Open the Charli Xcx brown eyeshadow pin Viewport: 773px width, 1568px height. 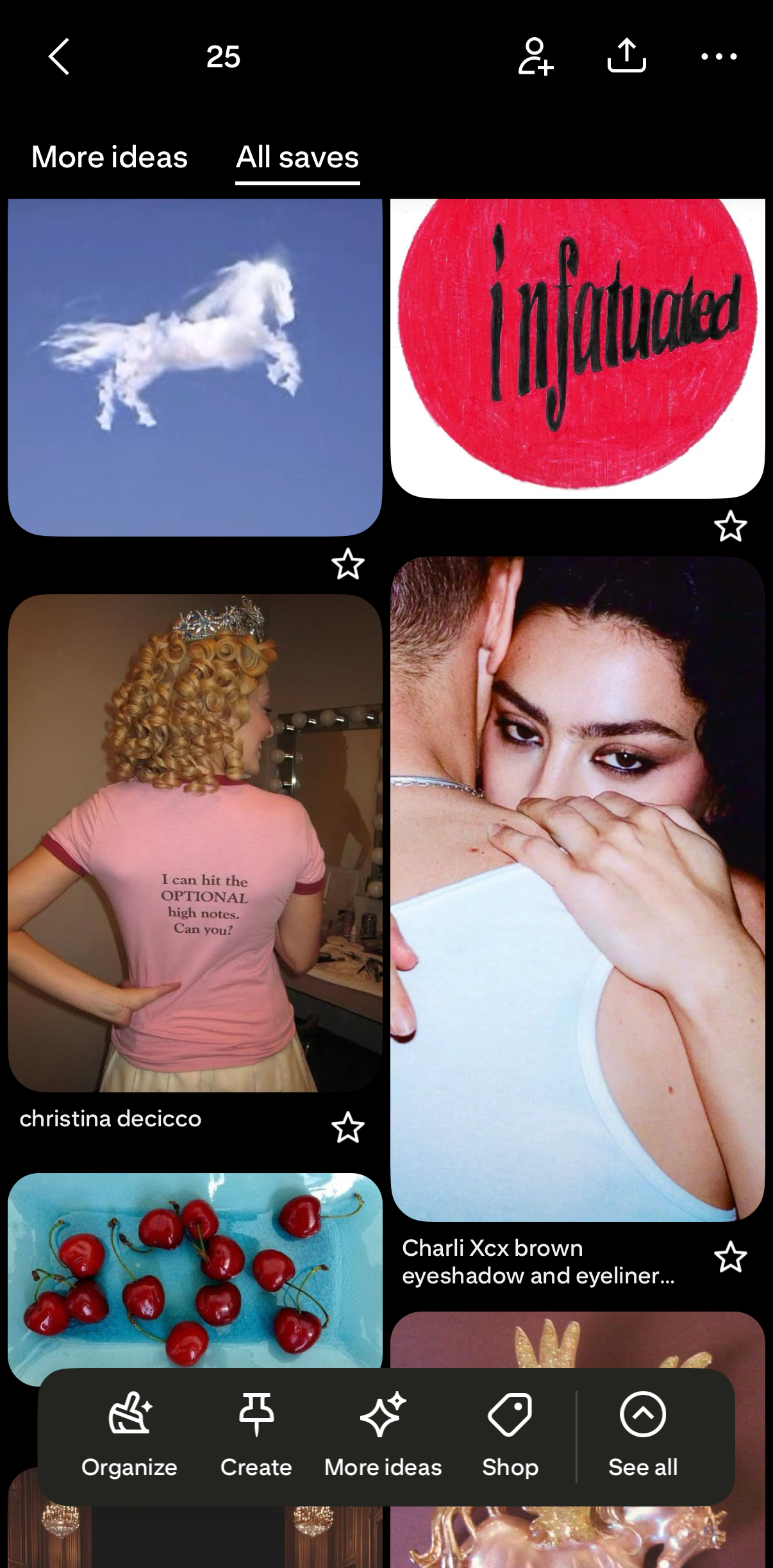(578, 888)
